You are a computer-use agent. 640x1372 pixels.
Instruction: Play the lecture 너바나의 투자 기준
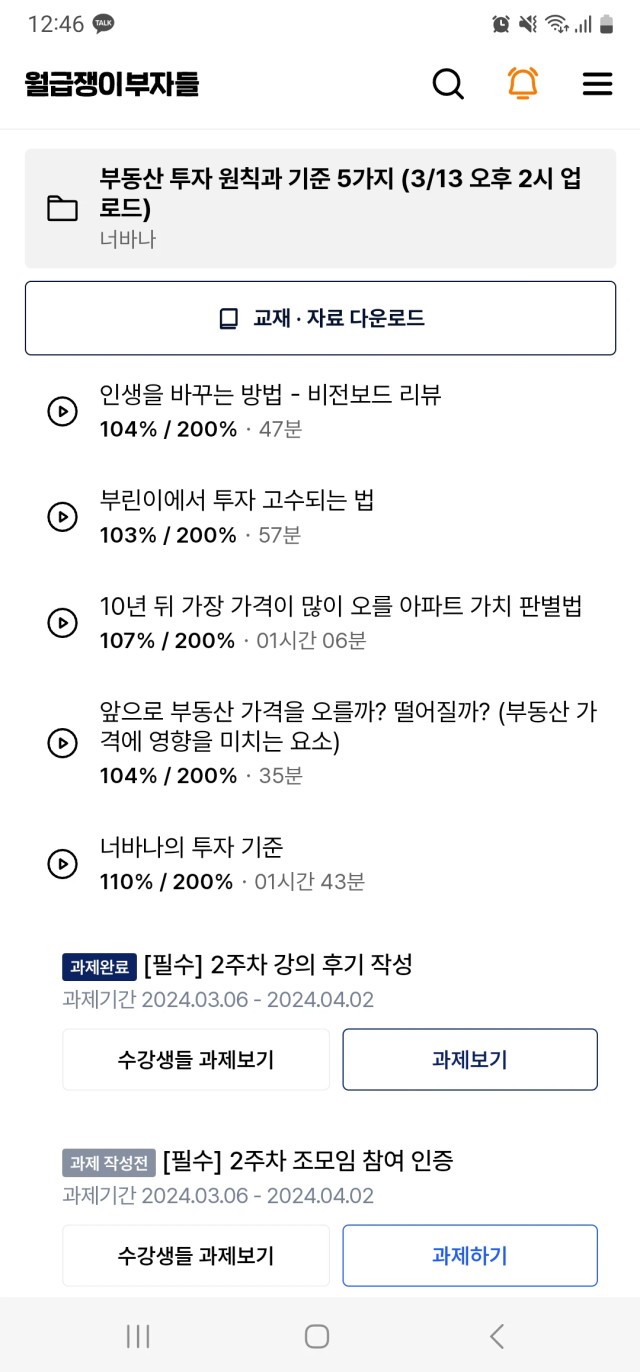pos(320,863)
